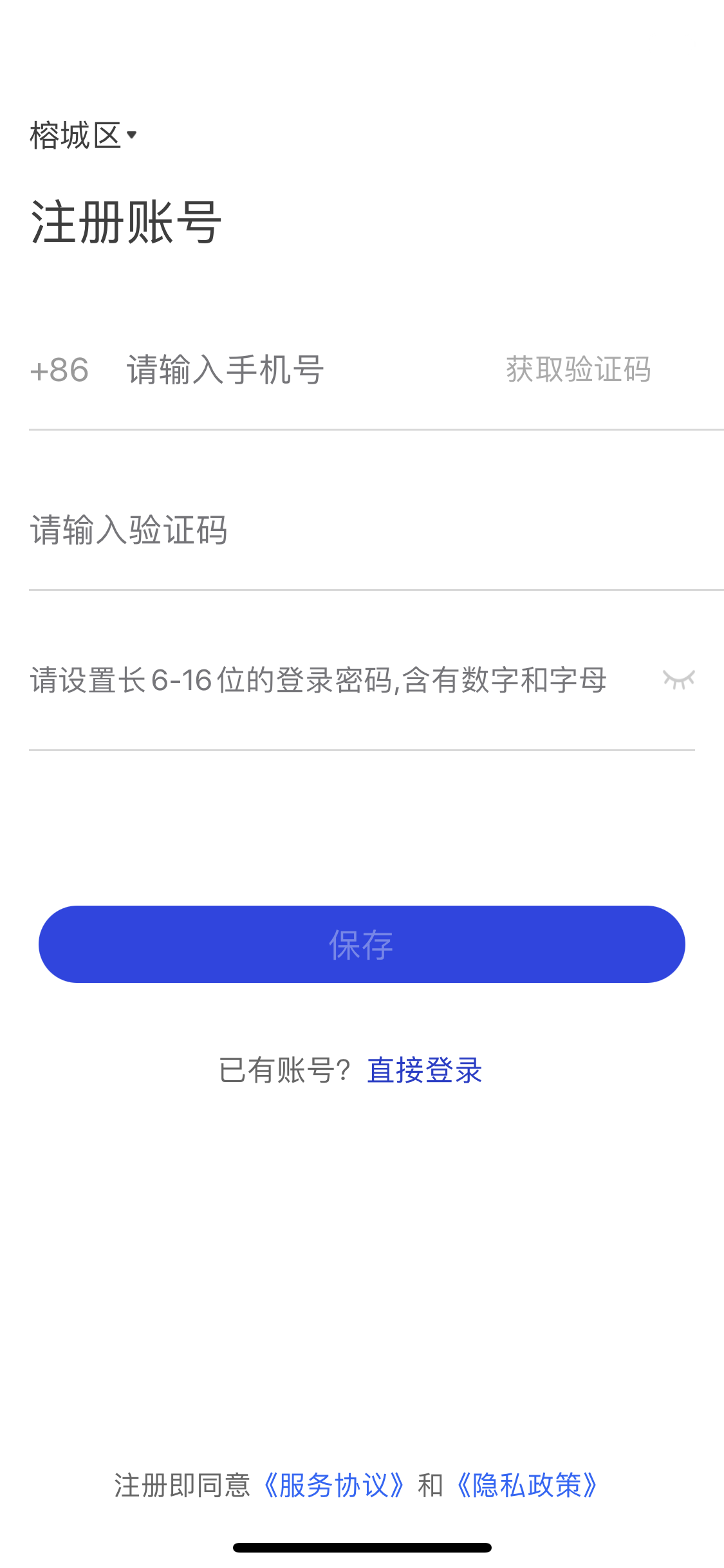Toggle password visibility eye icon

tap(679, 680)
